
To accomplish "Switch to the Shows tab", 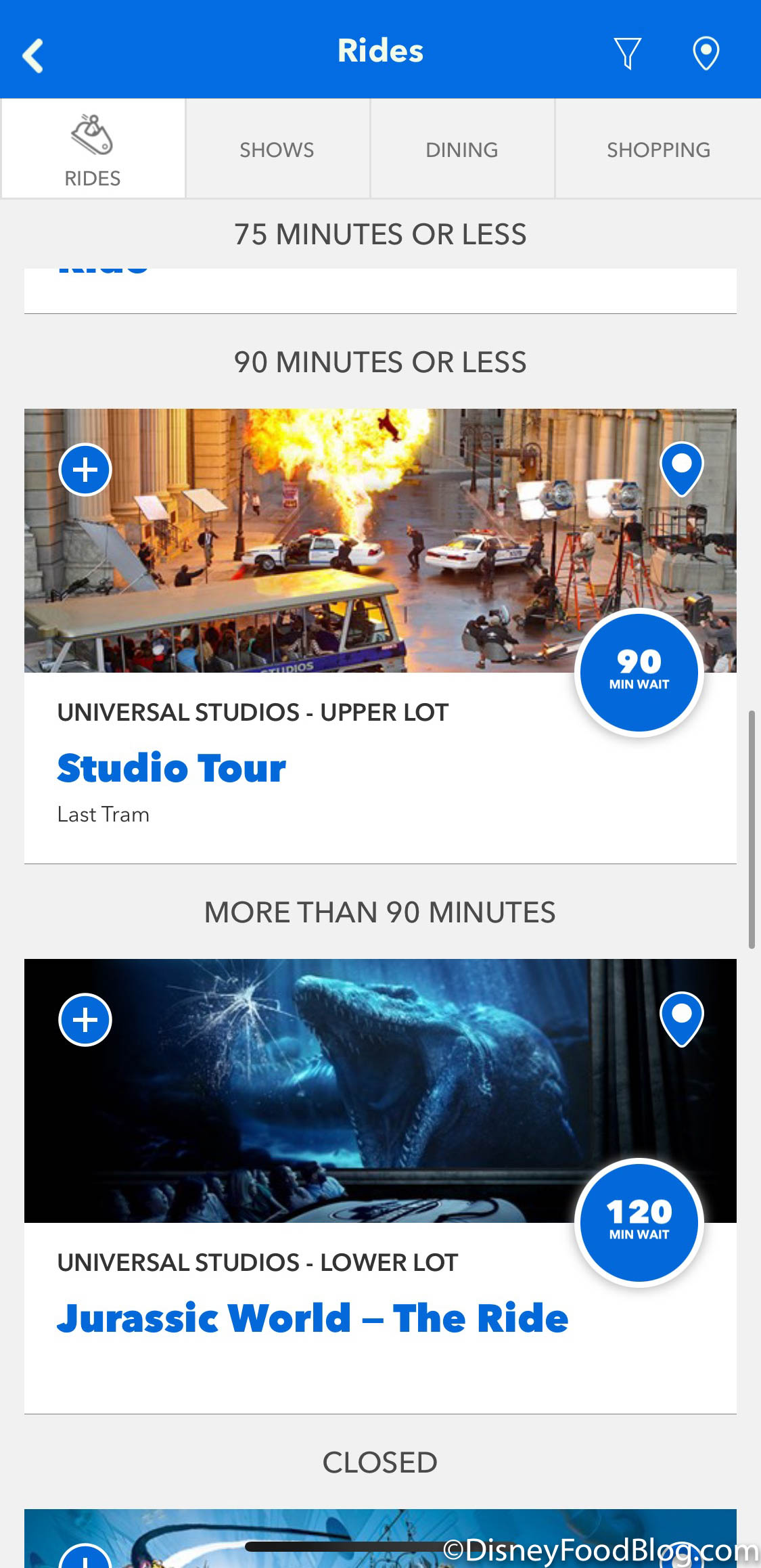I will coord(277,150).
